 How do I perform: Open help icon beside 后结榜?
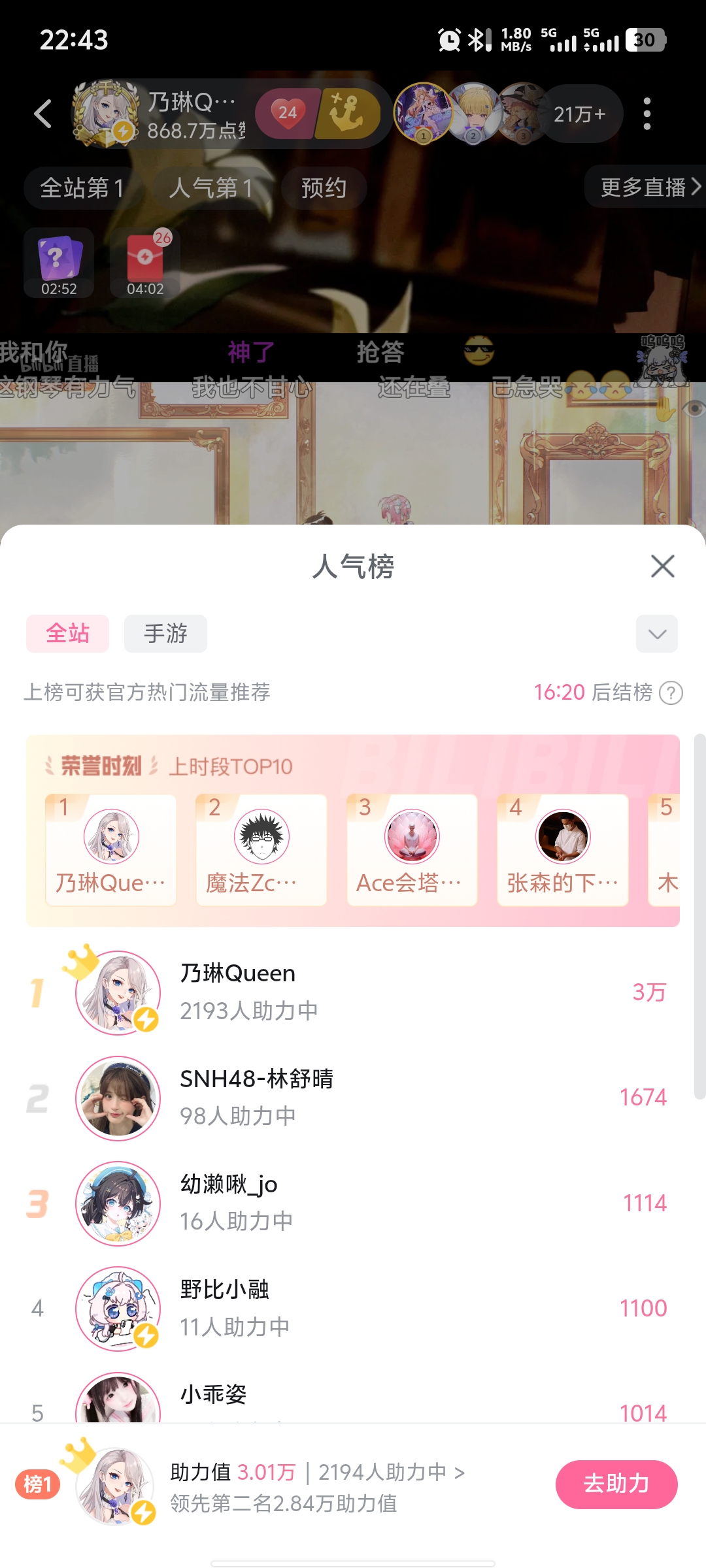pos(671,693)
